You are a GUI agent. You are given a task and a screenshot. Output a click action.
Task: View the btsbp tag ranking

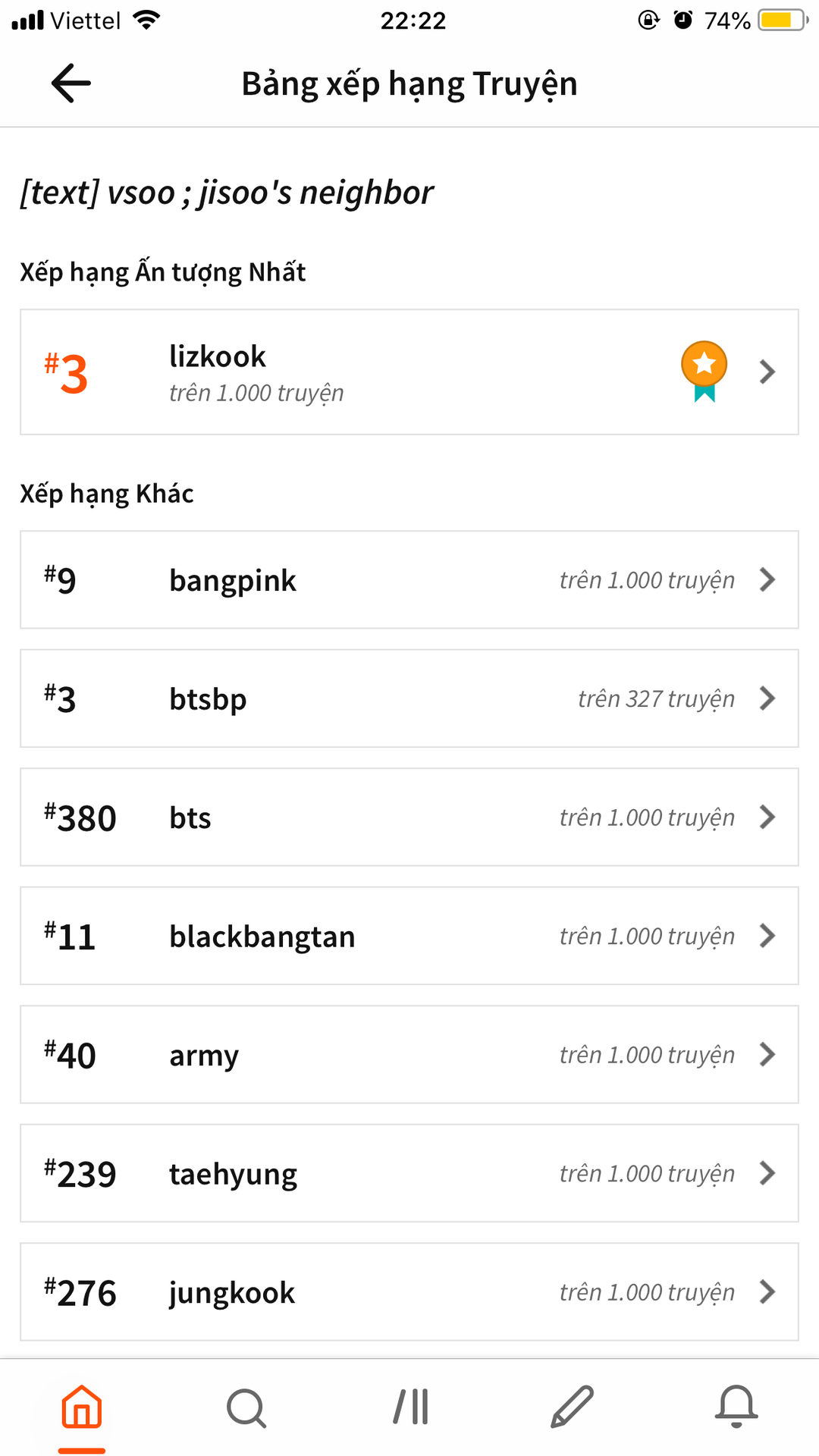coord(409,698)
